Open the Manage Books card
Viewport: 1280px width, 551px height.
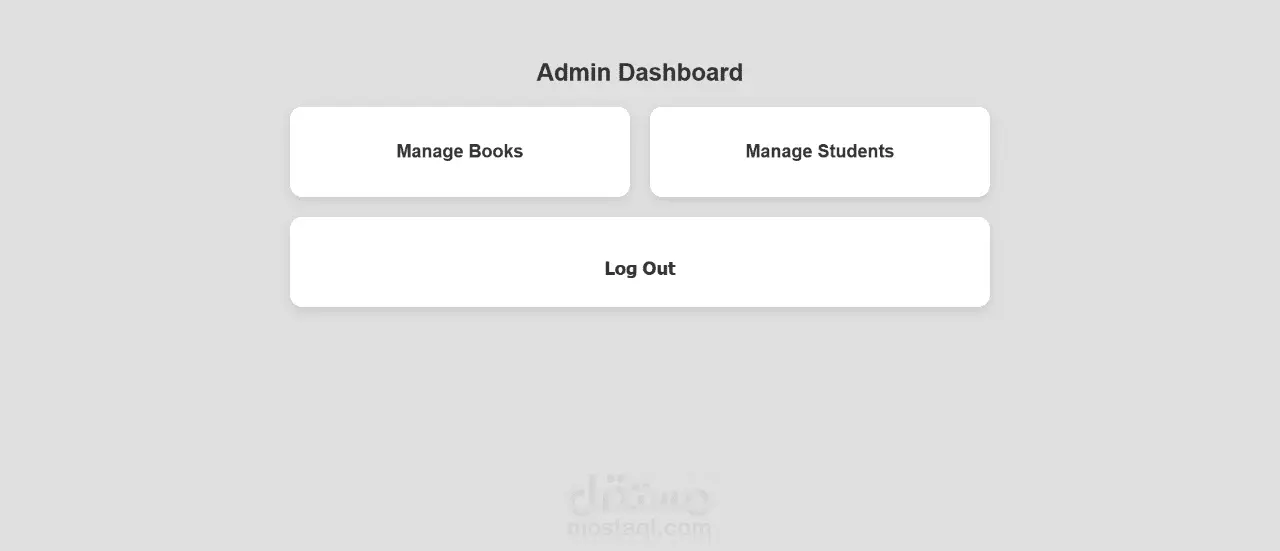[459, 152]
